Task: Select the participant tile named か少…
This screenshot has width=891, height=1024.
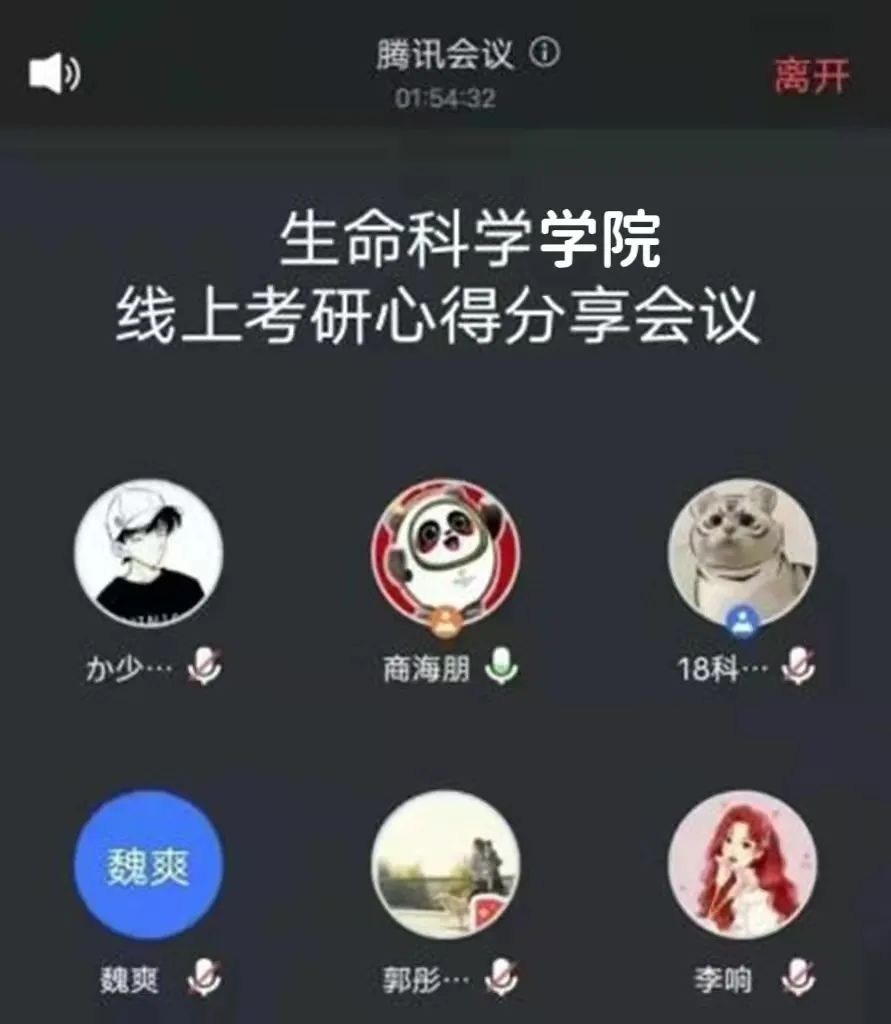Action: coord(148,553)
